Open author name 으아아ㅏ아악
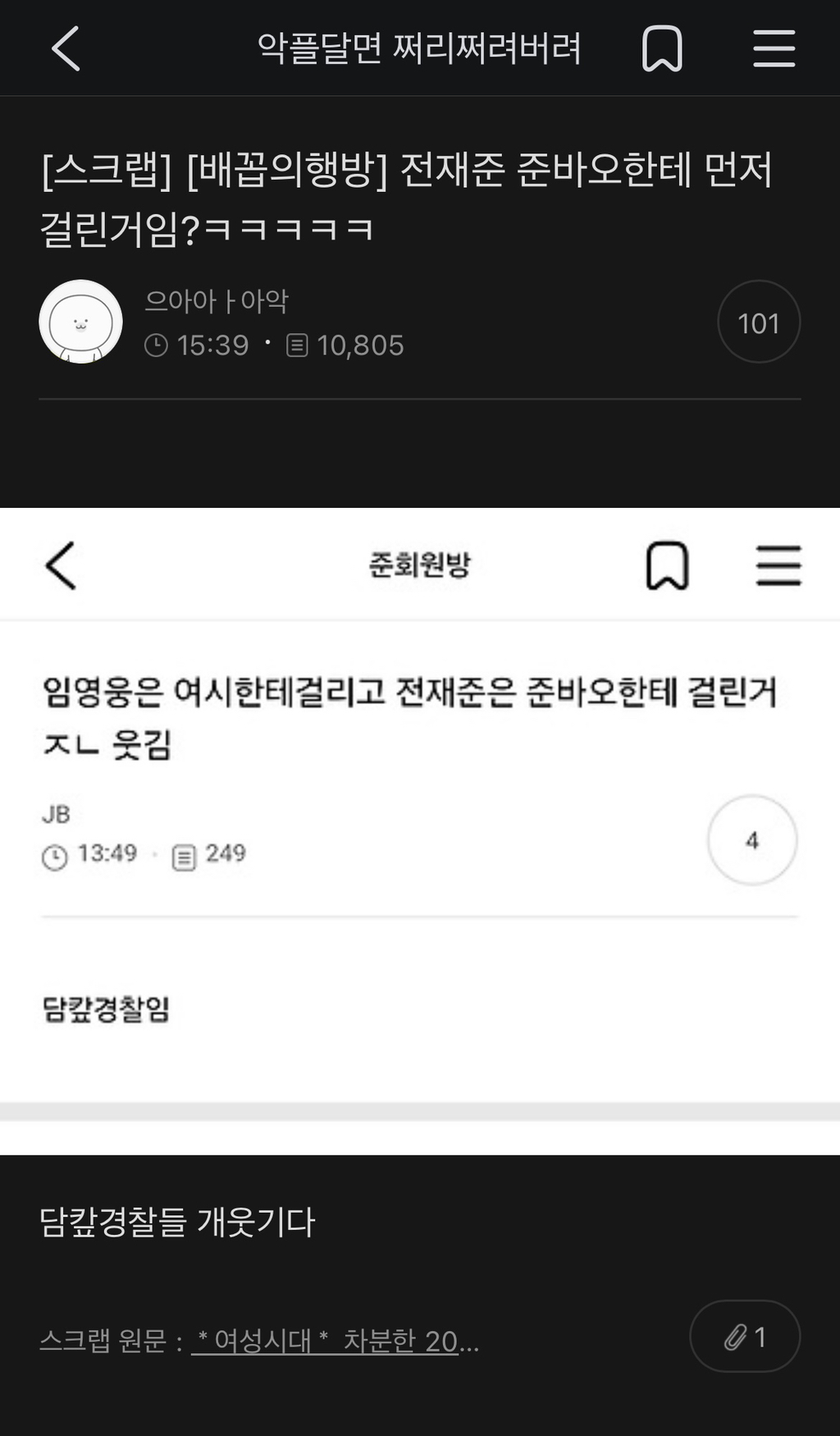The image size is (840, 1436). (217, 301)
